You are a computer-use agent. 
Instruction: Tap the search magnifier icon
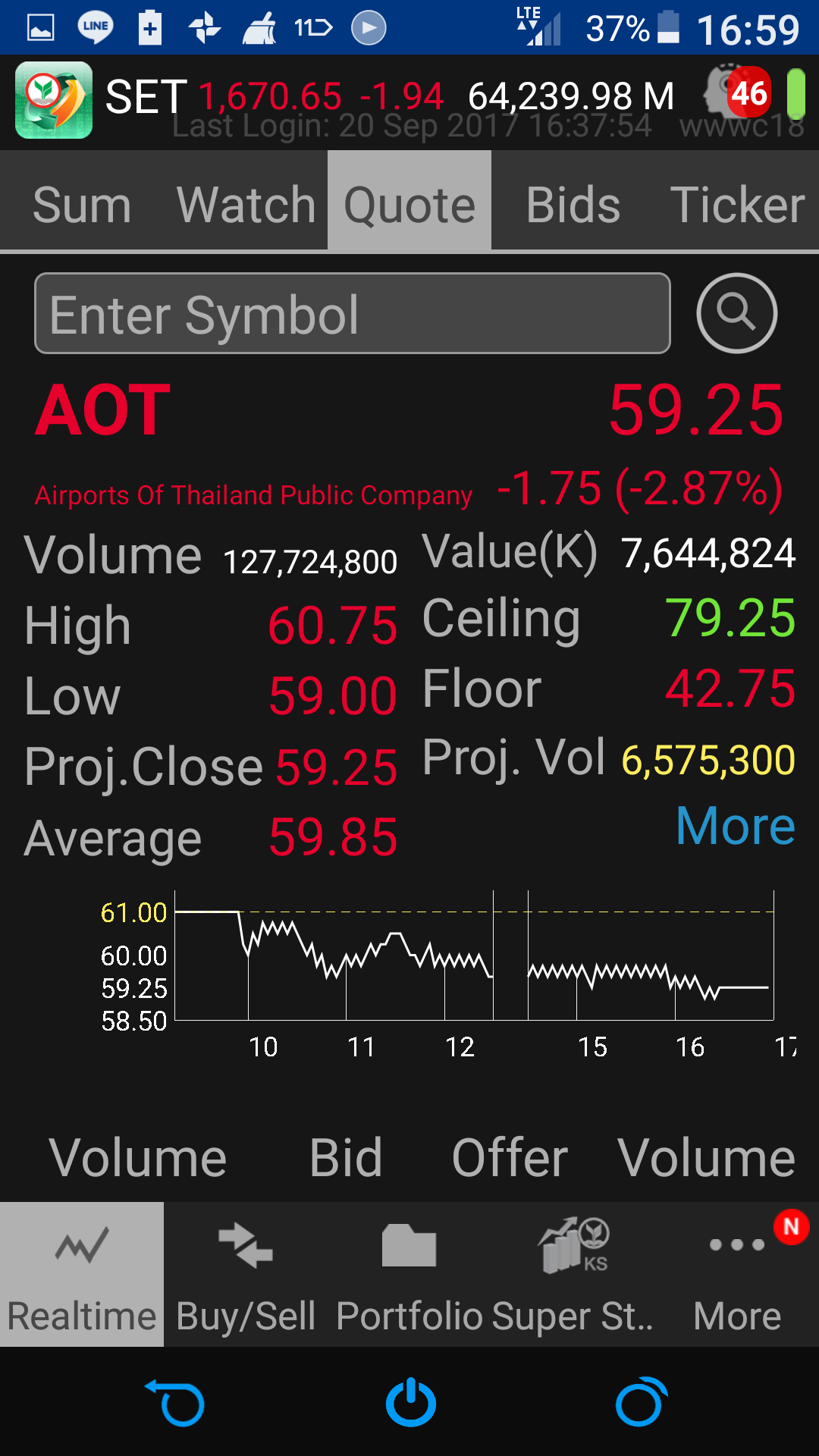point(736,313)
